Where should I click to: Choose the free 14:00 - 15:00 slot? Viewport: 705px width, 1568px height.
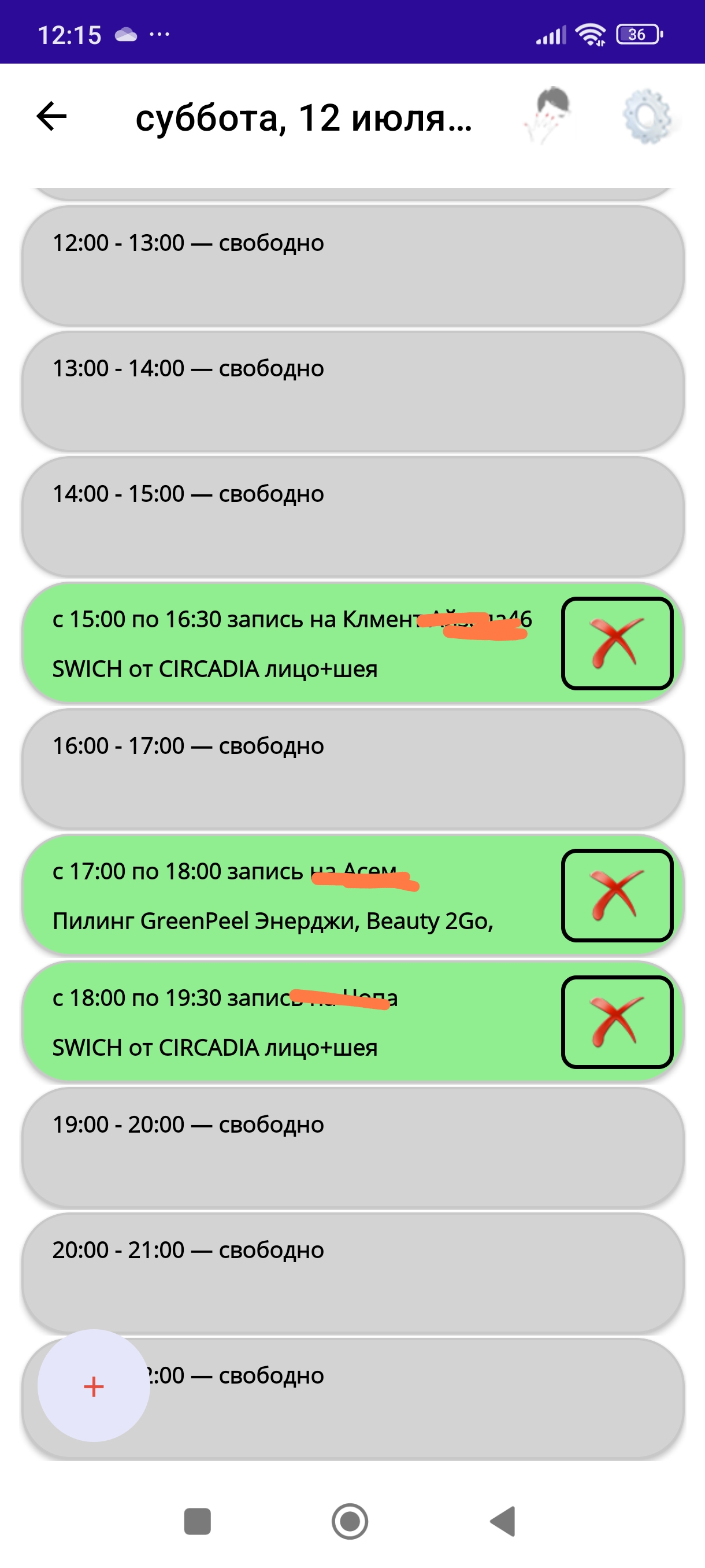pyautogui.click(x=352, y=517)
